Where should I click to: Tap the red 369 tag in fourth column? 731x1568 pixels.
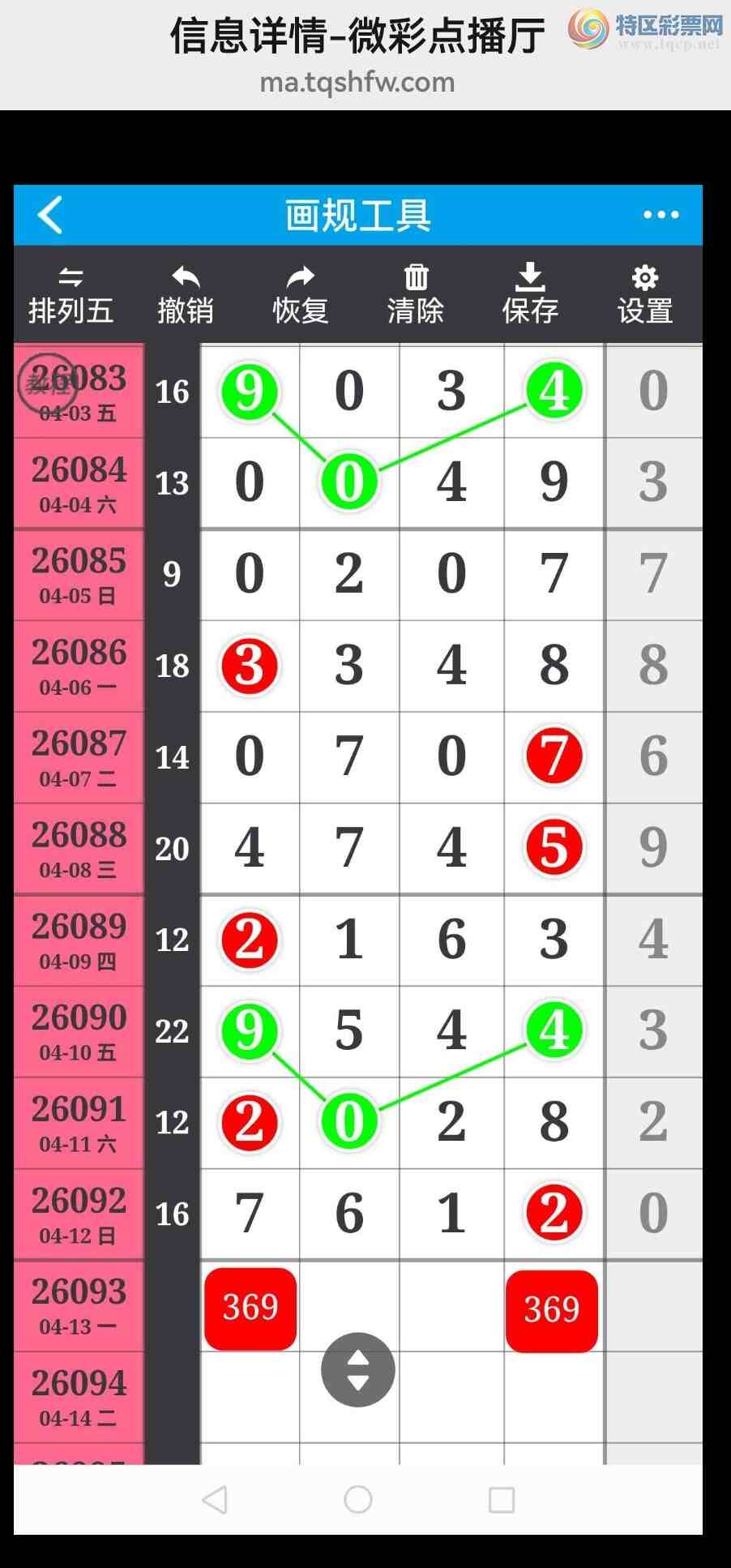pos(552,1310)
